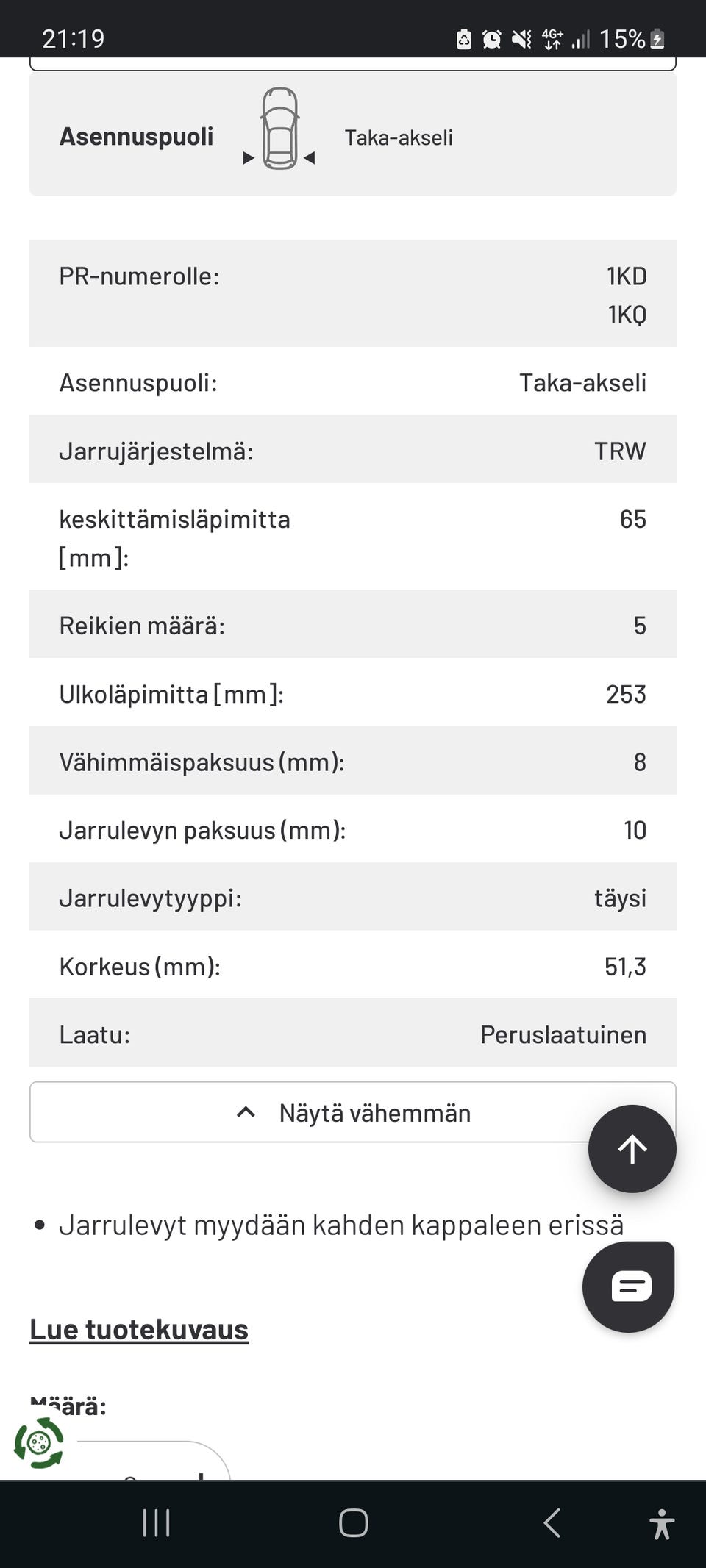
Task: Tap the right arrow beside the car icon
Action: click(311, 157)
